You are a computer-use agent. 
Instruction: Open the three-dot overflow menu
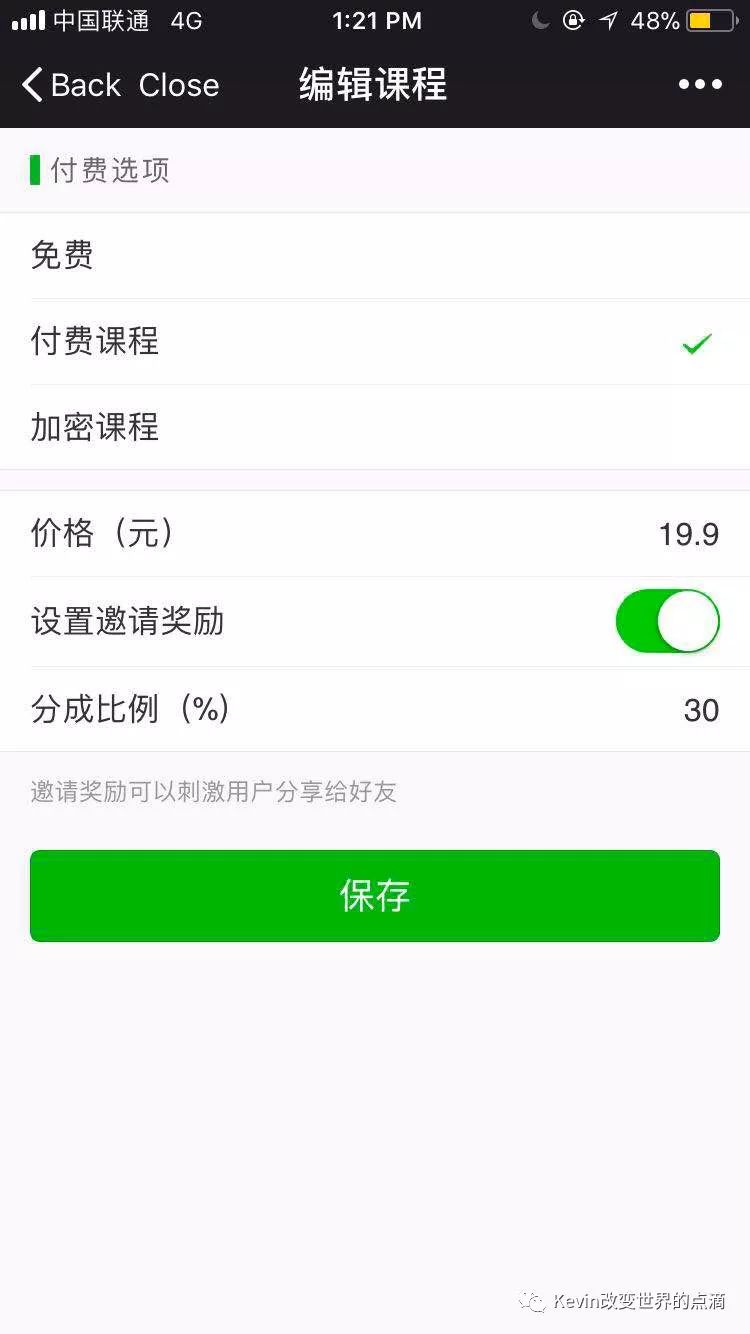coord(700,85)
